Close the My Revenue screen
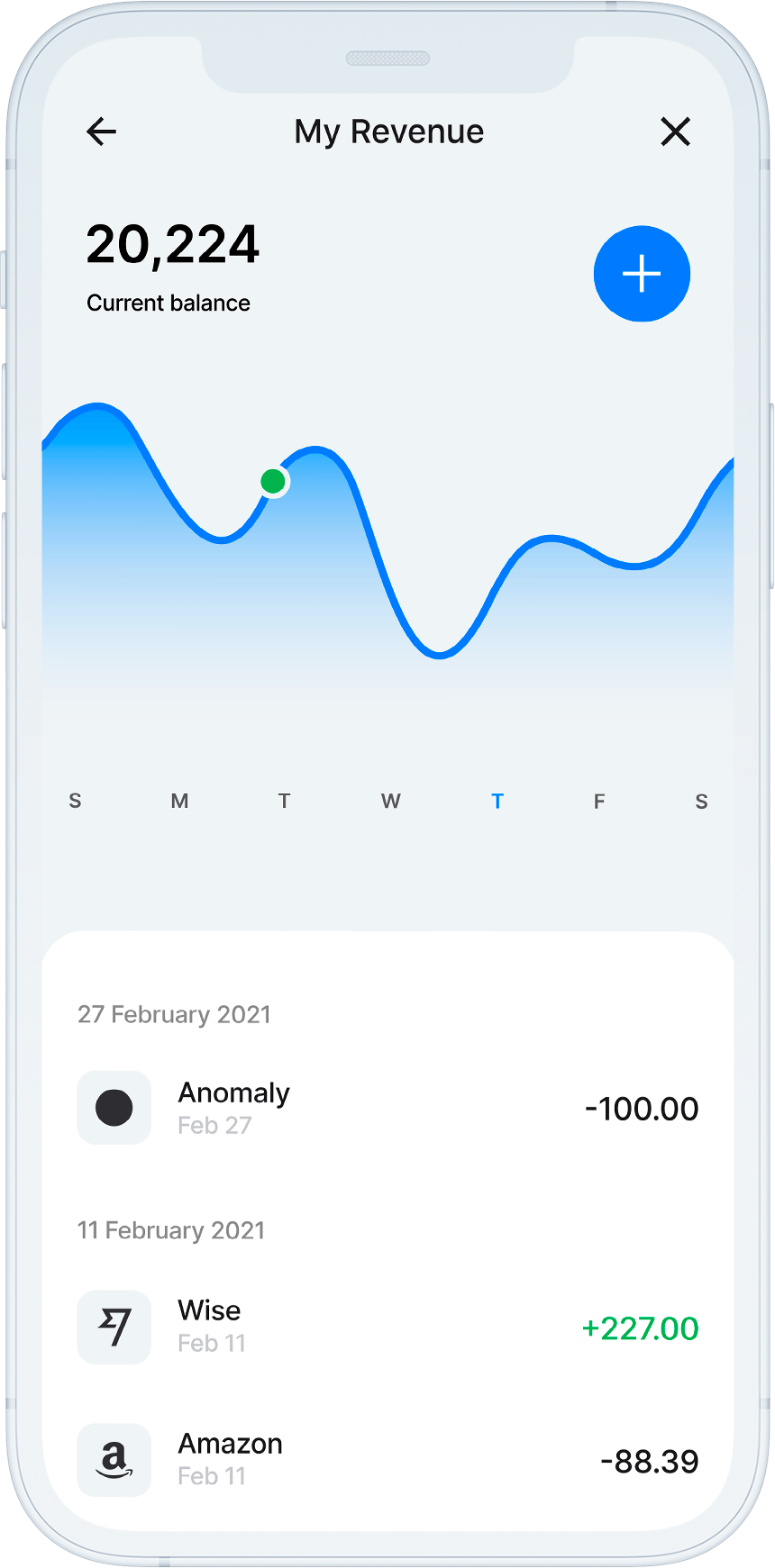 (x=675, y=132)
